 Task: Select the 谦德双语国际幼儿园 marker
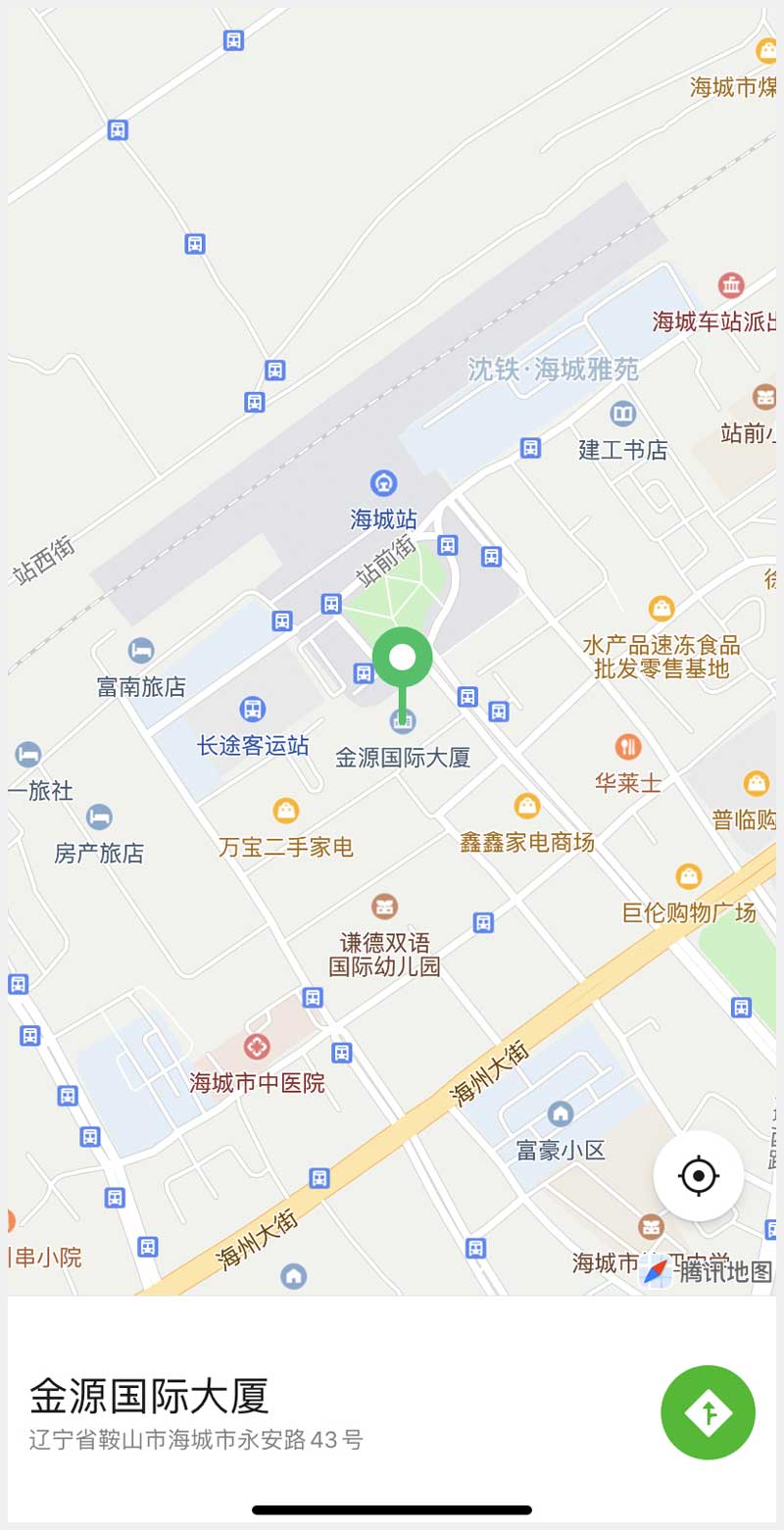[384, 907]
